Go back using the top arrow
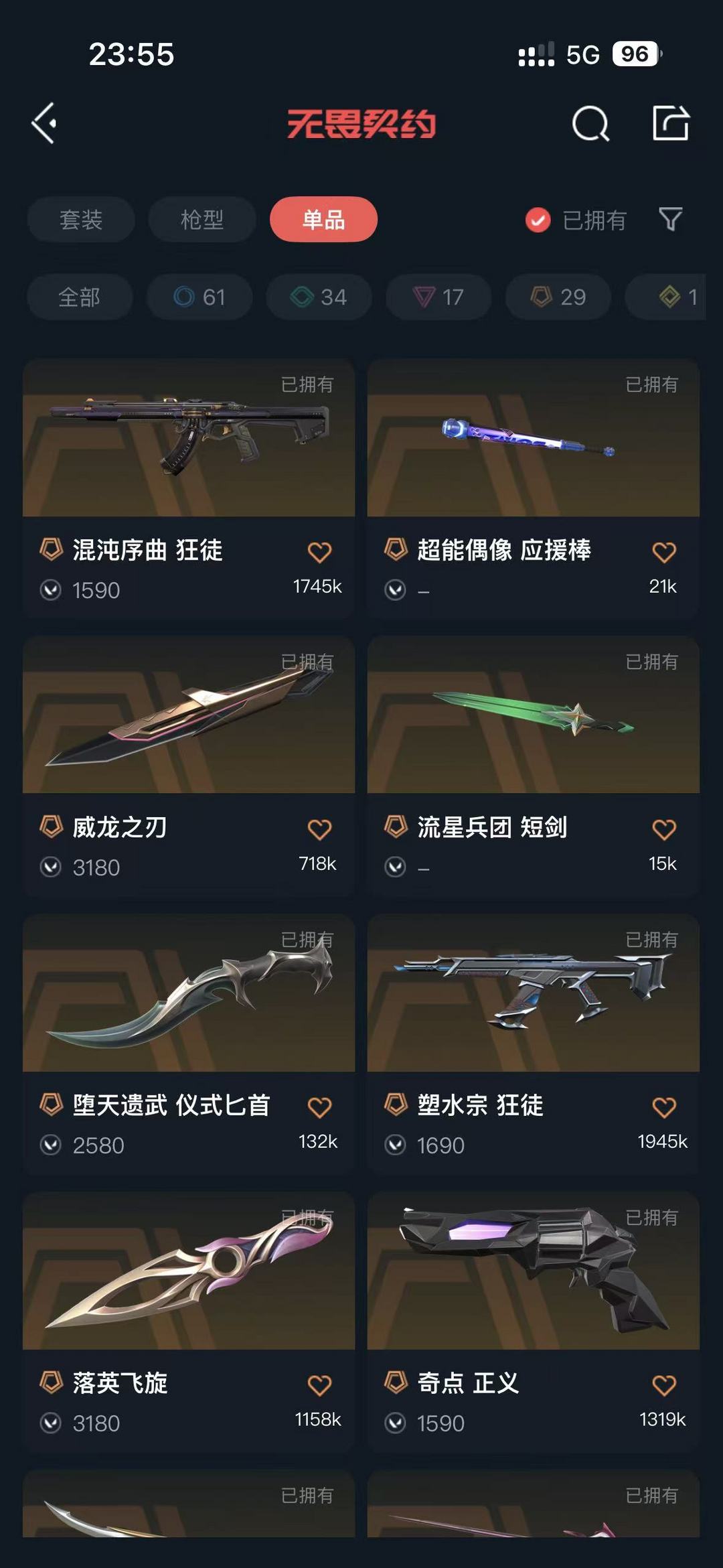The height and width of the screenshot is (1568, 723). [x=44, y=123]
